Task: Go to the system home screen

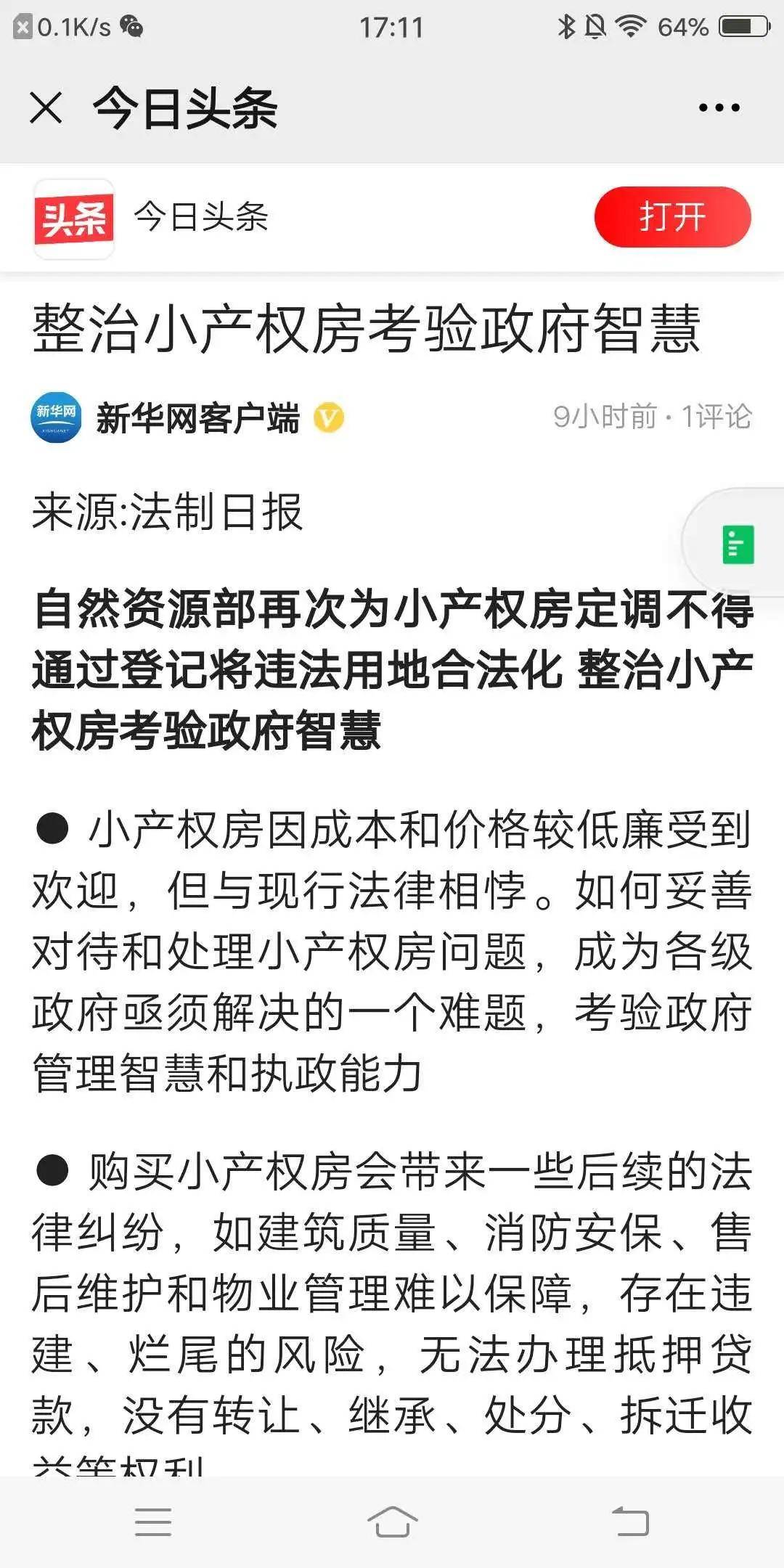Action: click(392, 1521)
